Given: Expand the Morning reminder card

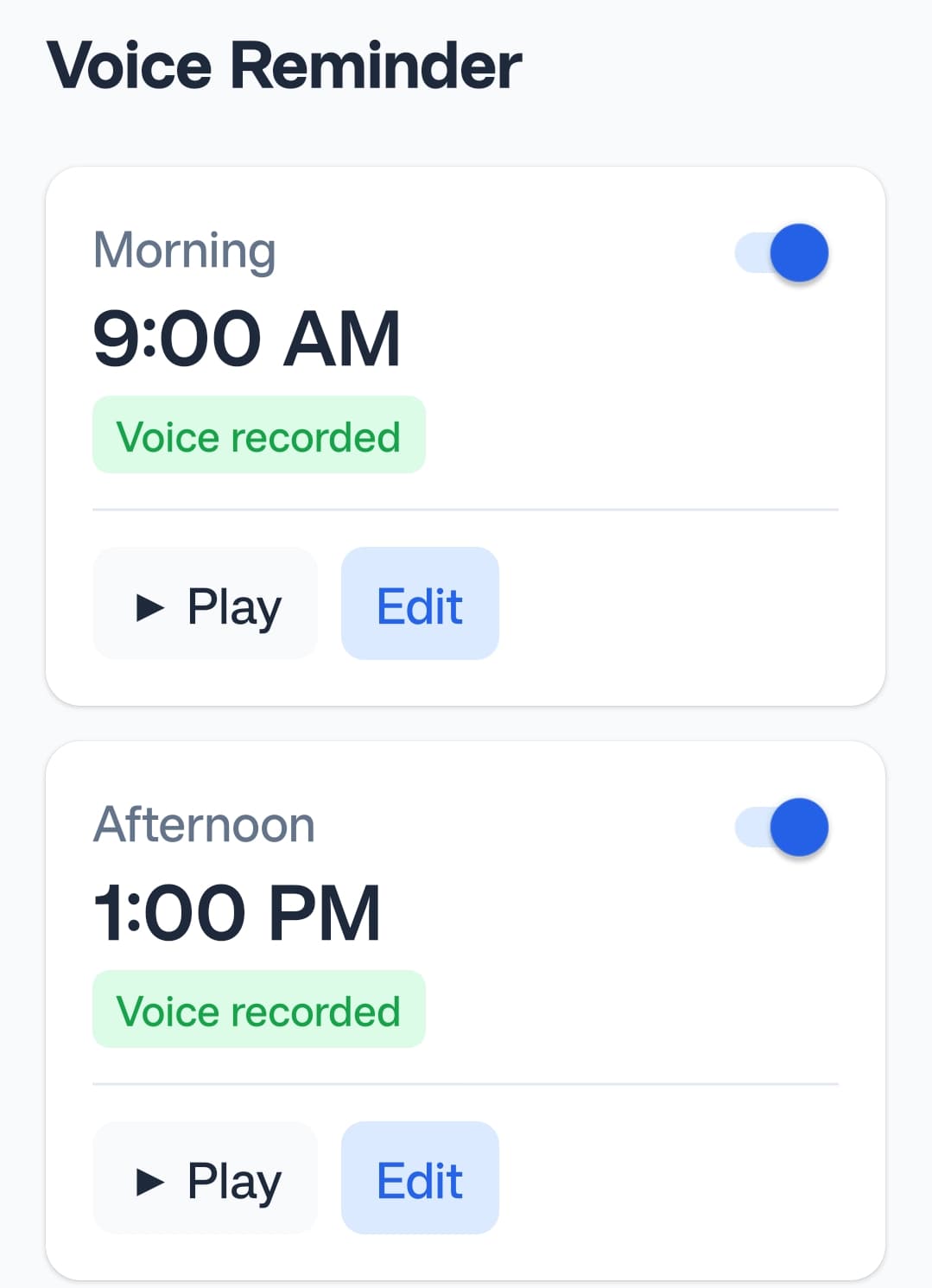Looking at the screenshot, I should click(466, 432).
